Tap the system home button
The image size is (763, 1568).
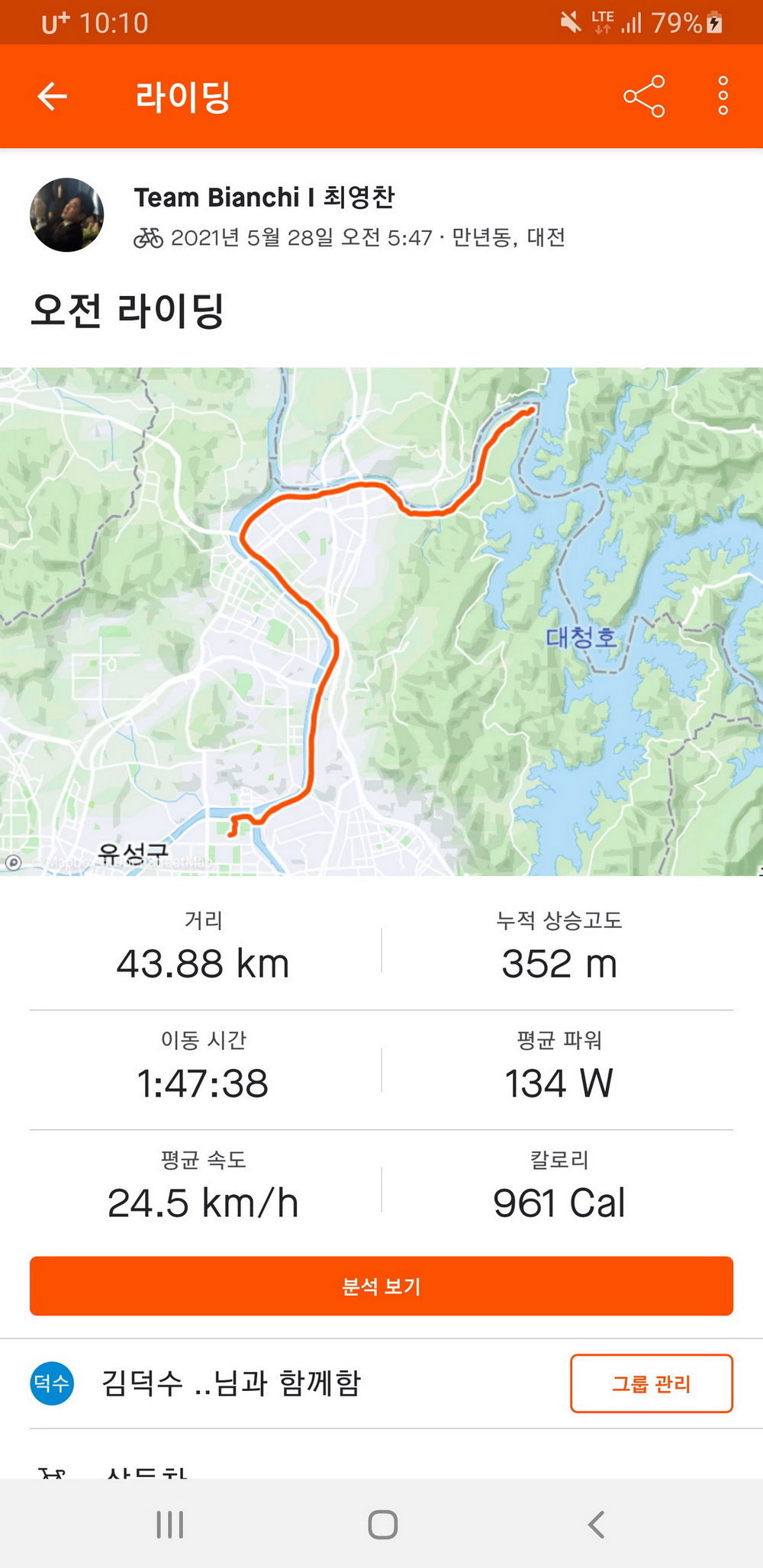click(382, 1525)
